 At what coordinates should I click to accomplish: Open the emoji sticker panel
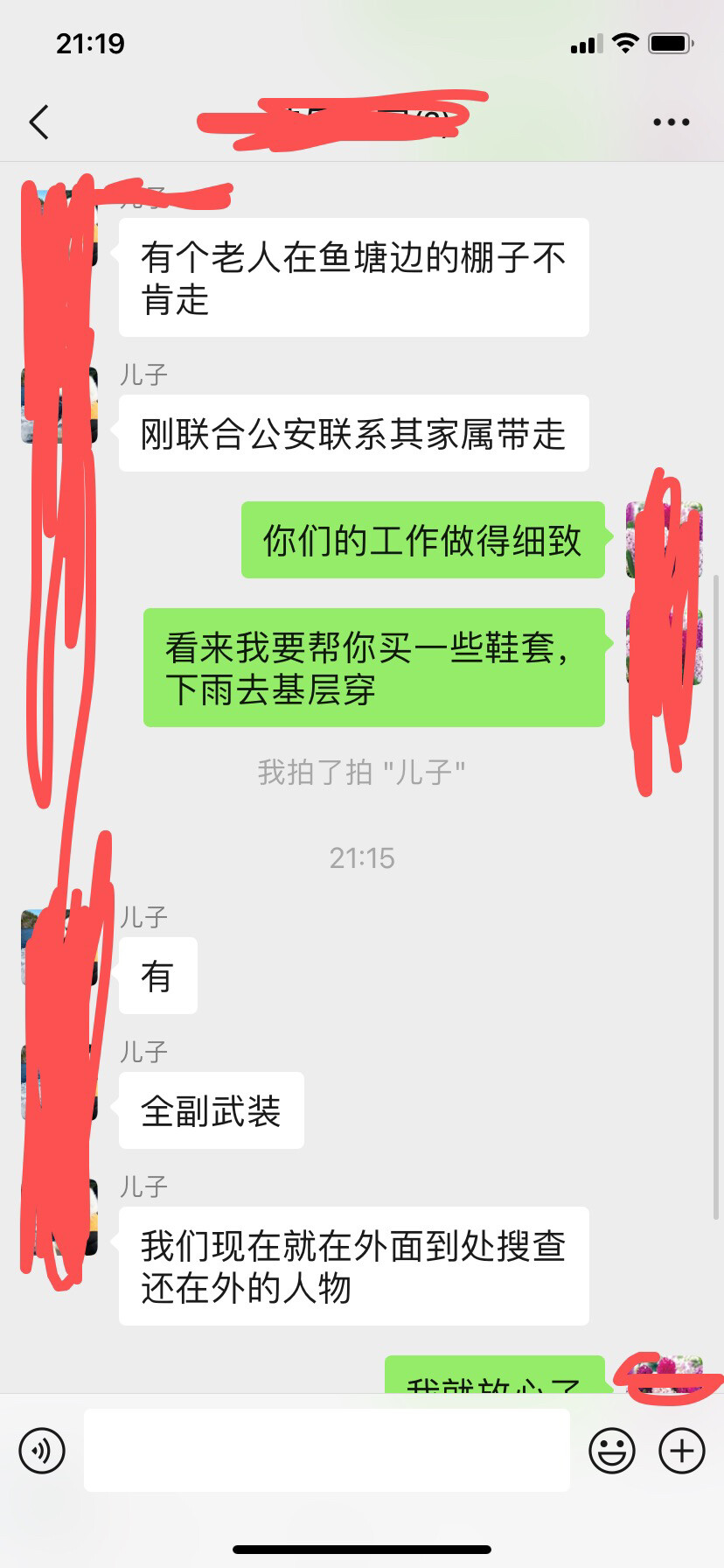click(611, 1451)
